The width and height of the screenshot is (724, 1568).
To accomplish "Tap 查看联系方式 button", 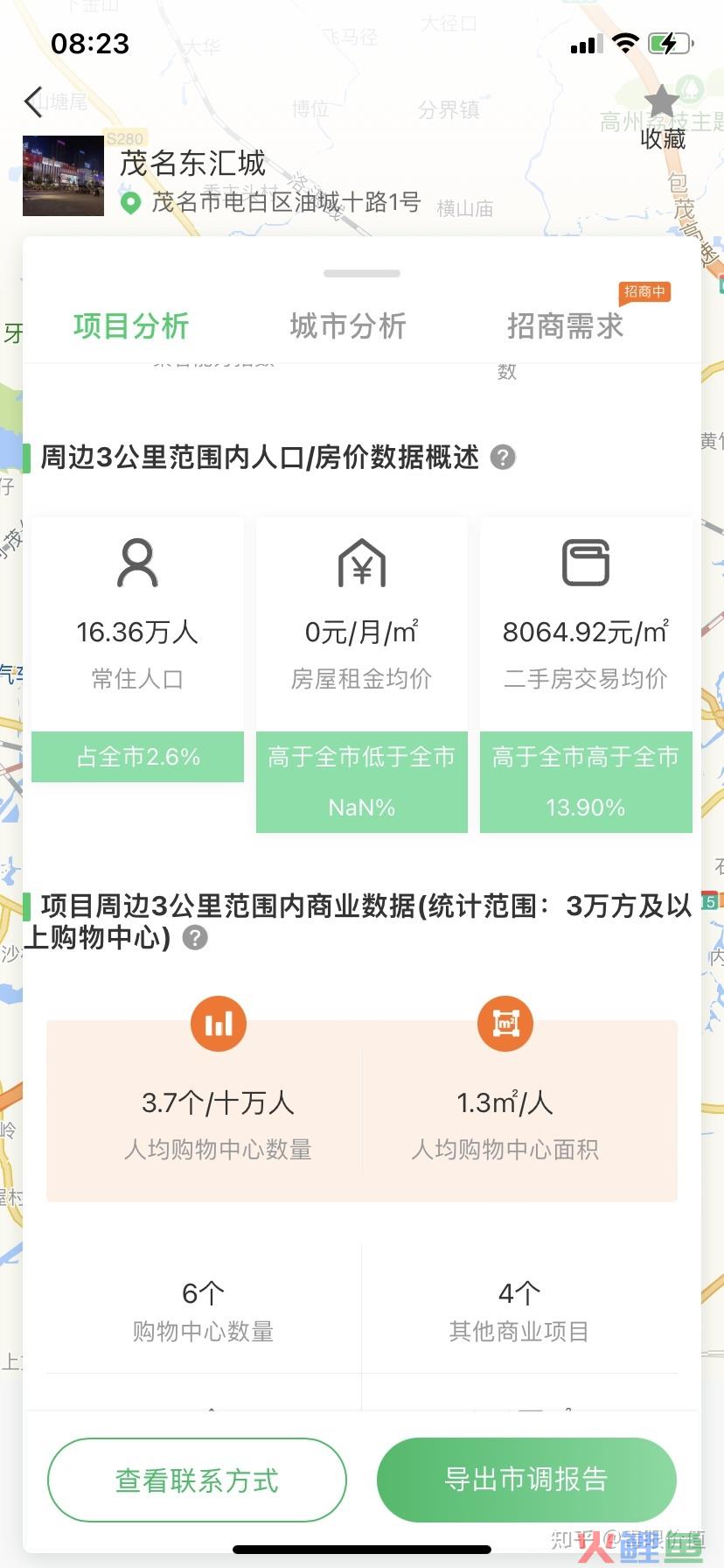I will coord(197,1480).
